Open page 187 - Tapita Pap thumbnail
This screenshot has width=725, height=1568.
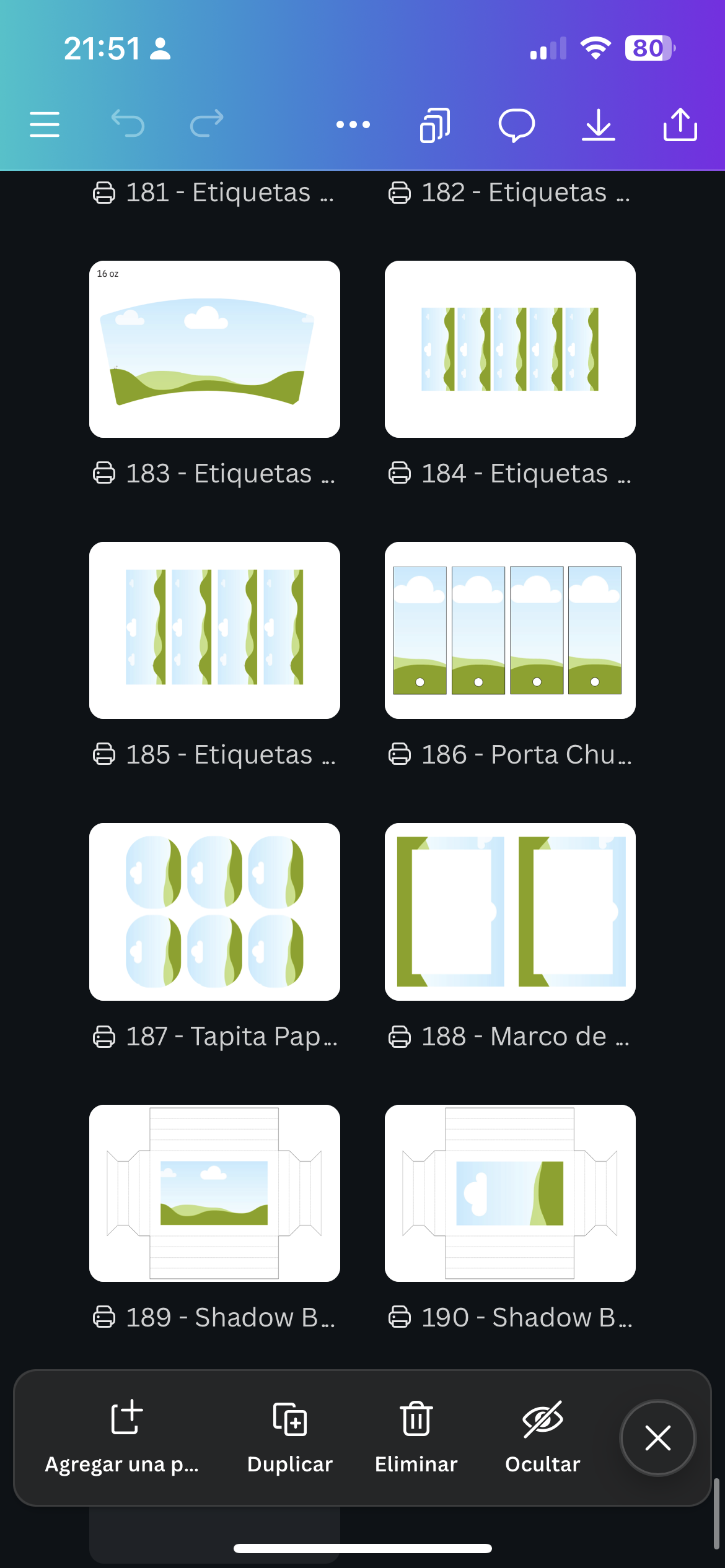click(214, 912)
